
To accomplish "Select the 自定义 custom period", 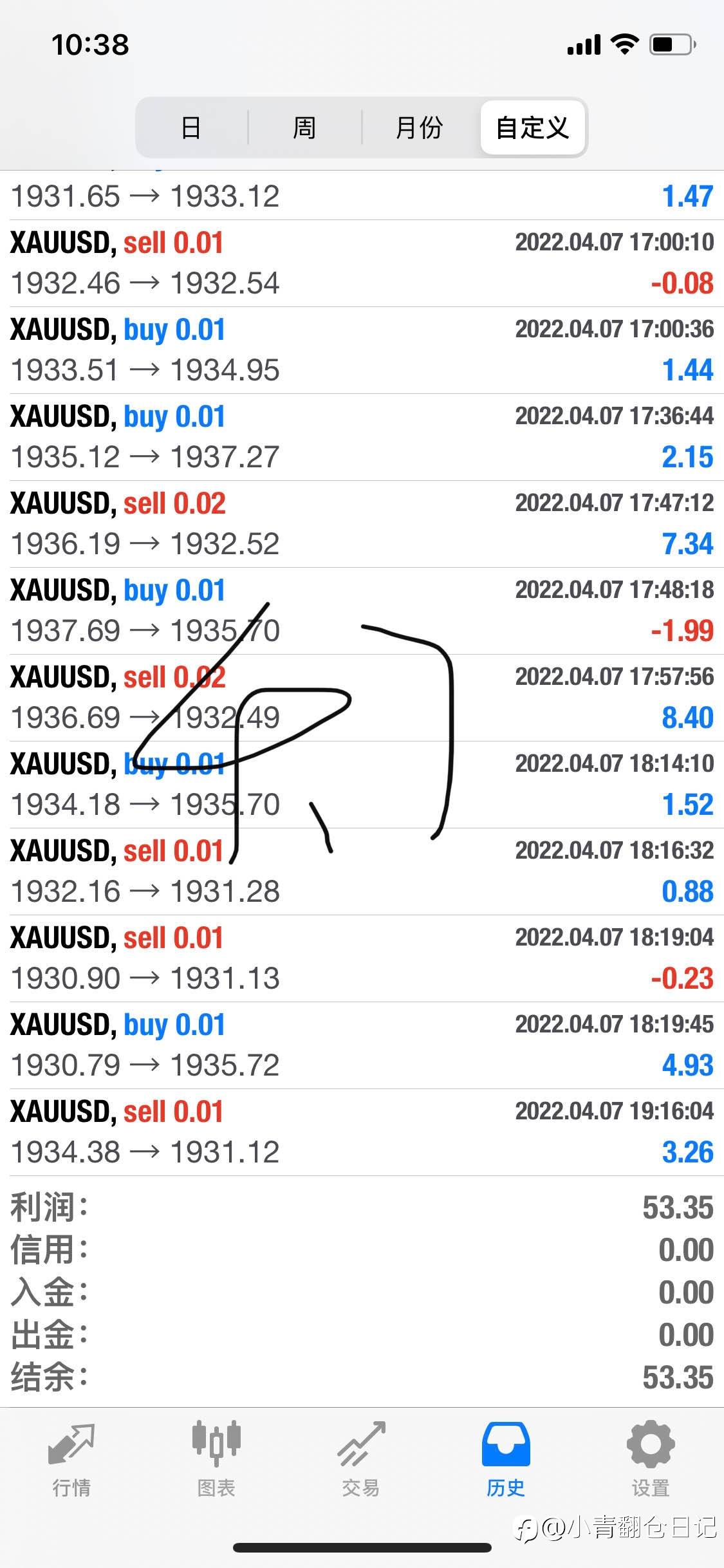I will [x=532, y=127].
